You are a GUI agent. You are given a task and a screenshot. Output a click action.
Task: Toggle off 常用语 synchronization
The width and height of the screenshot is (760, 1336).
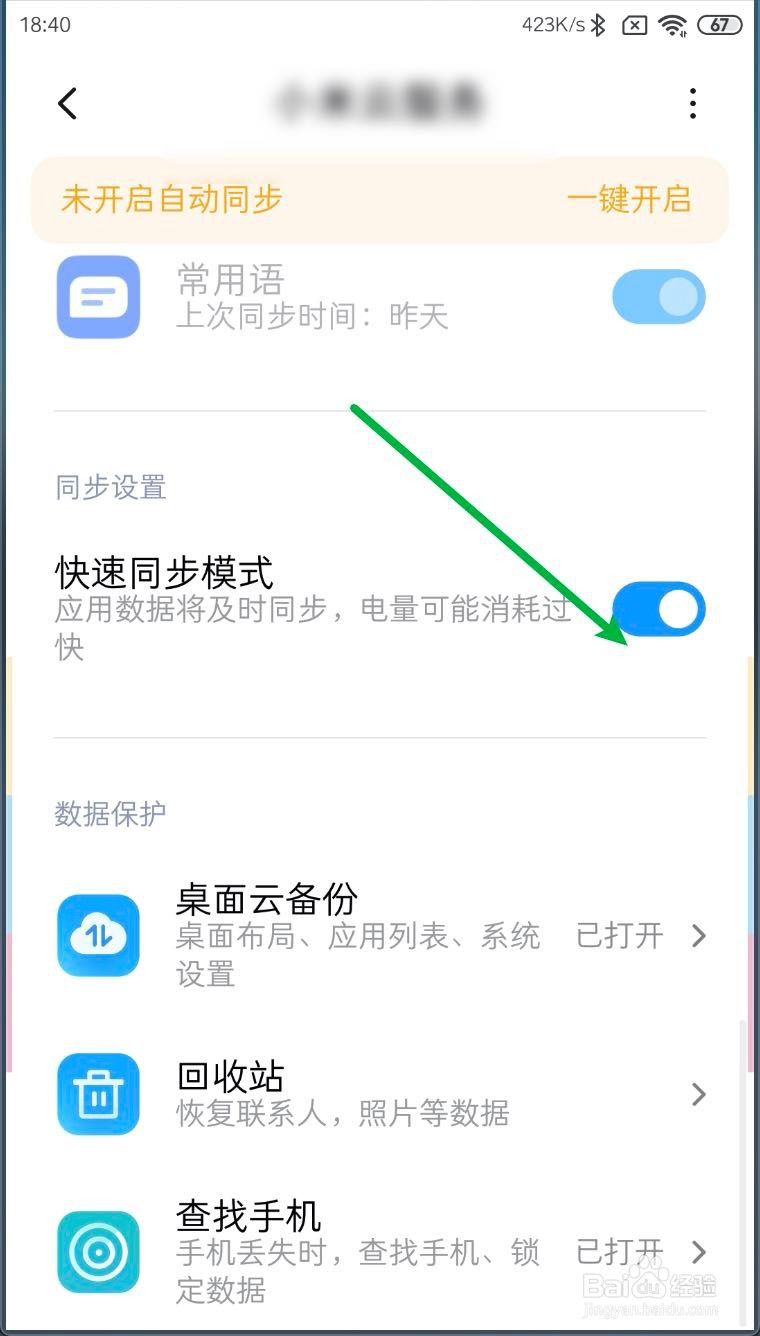coord(659,297)
